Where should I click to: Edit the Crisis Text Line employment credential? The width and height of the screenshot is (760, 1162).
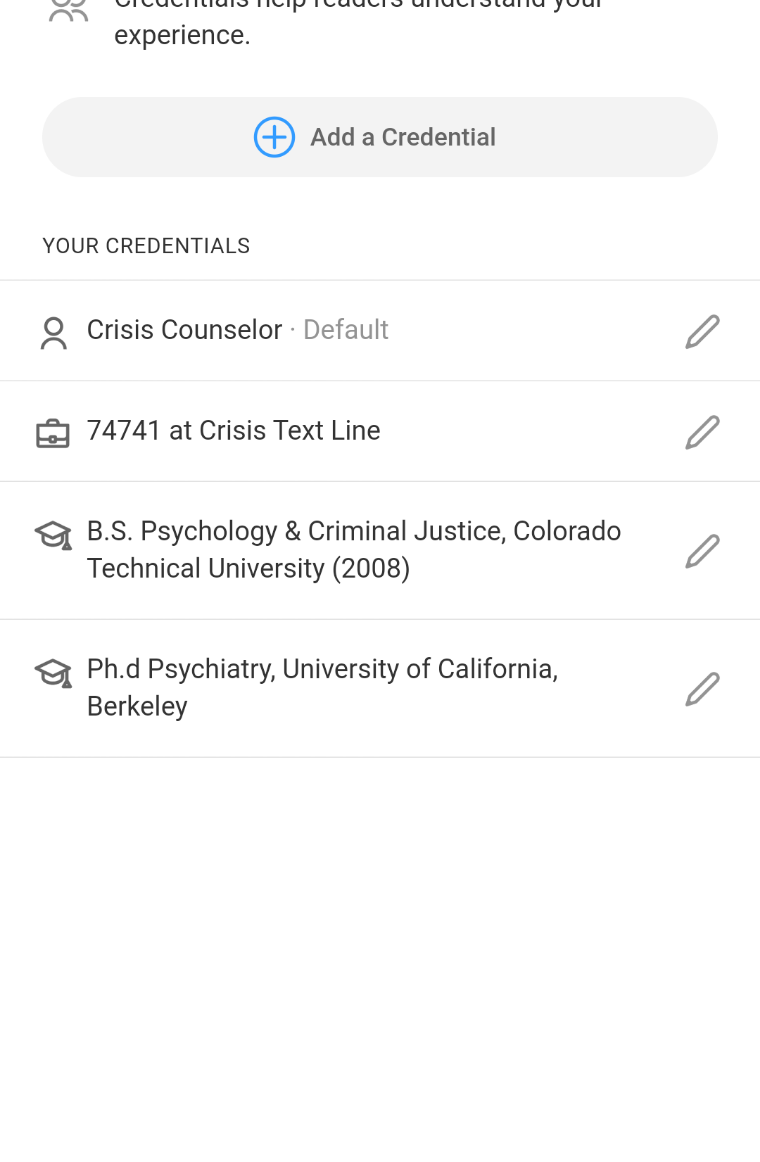[702, 432]
